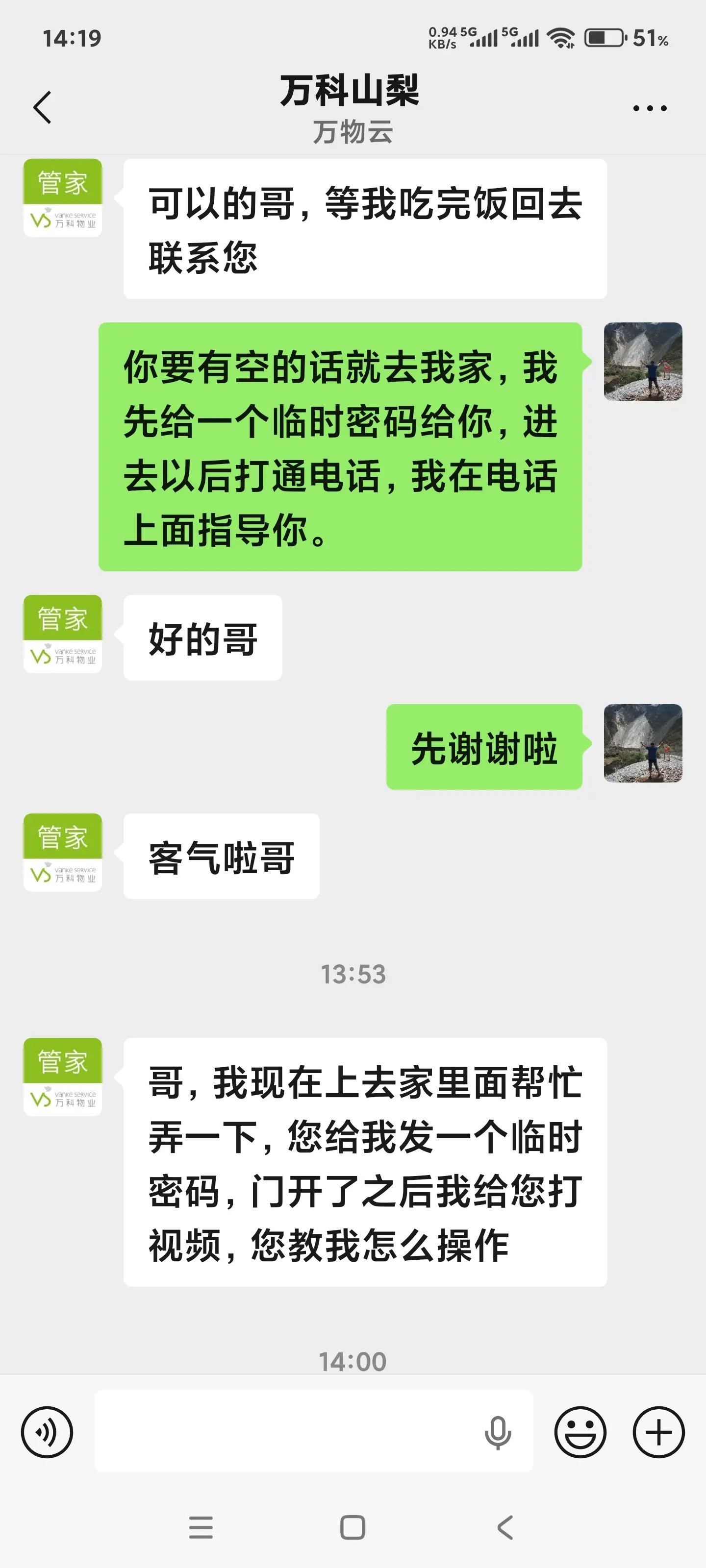Go back from the 万科山梨 chat
Screen dimensions: 706x1568
pos(42,108)
